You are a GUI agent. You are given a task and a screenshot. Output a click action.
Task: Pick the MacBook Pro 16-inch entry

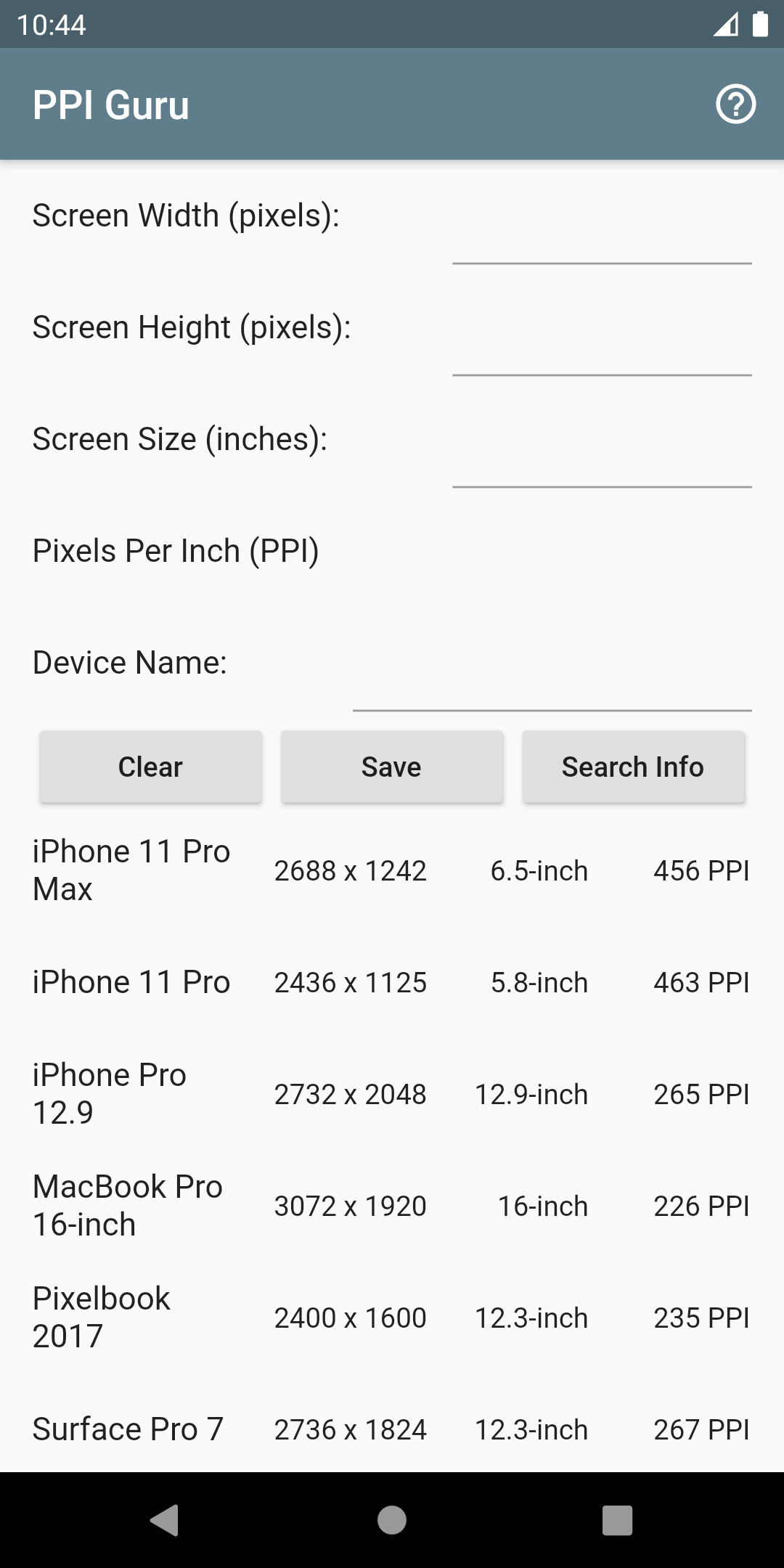[392, 1206]
